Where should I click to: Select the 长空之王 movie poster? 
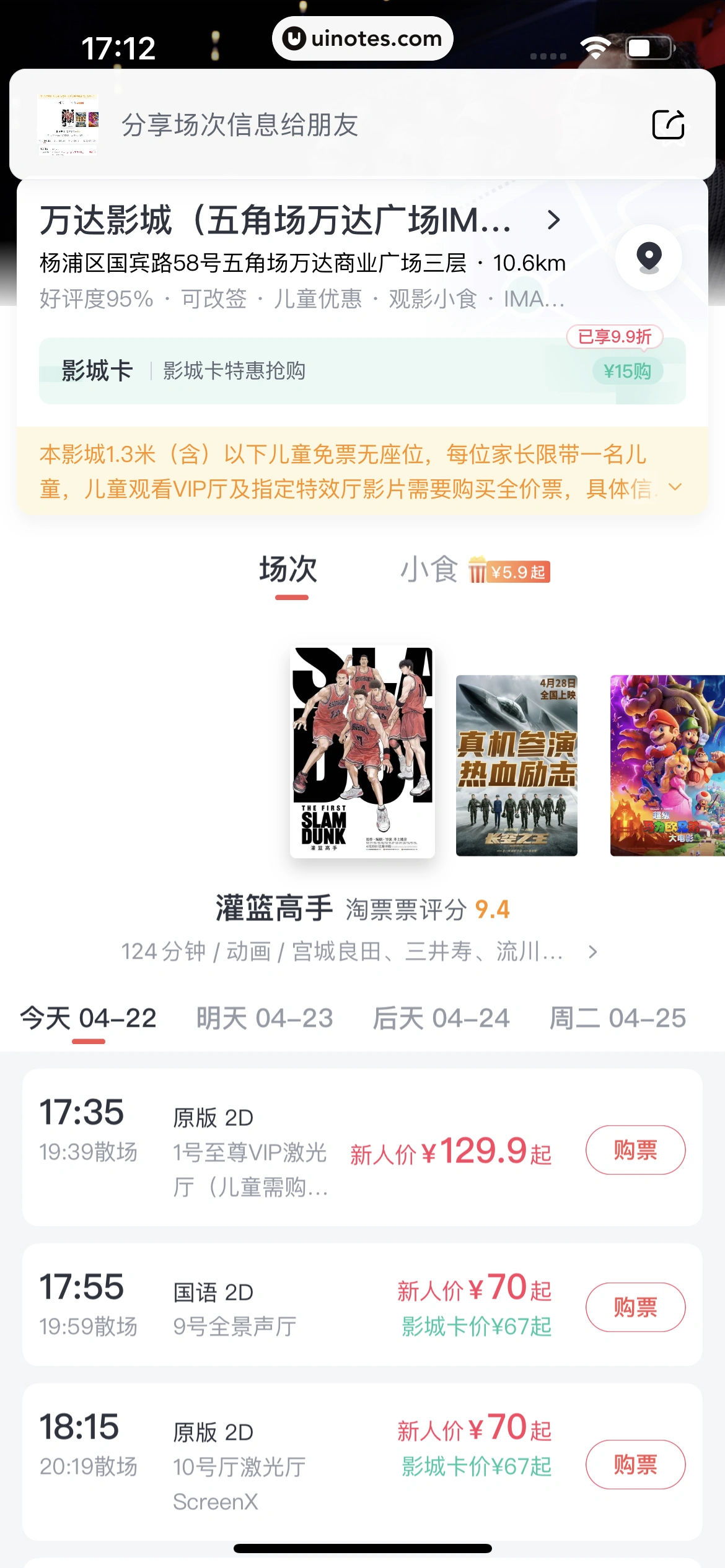(516, 765)
